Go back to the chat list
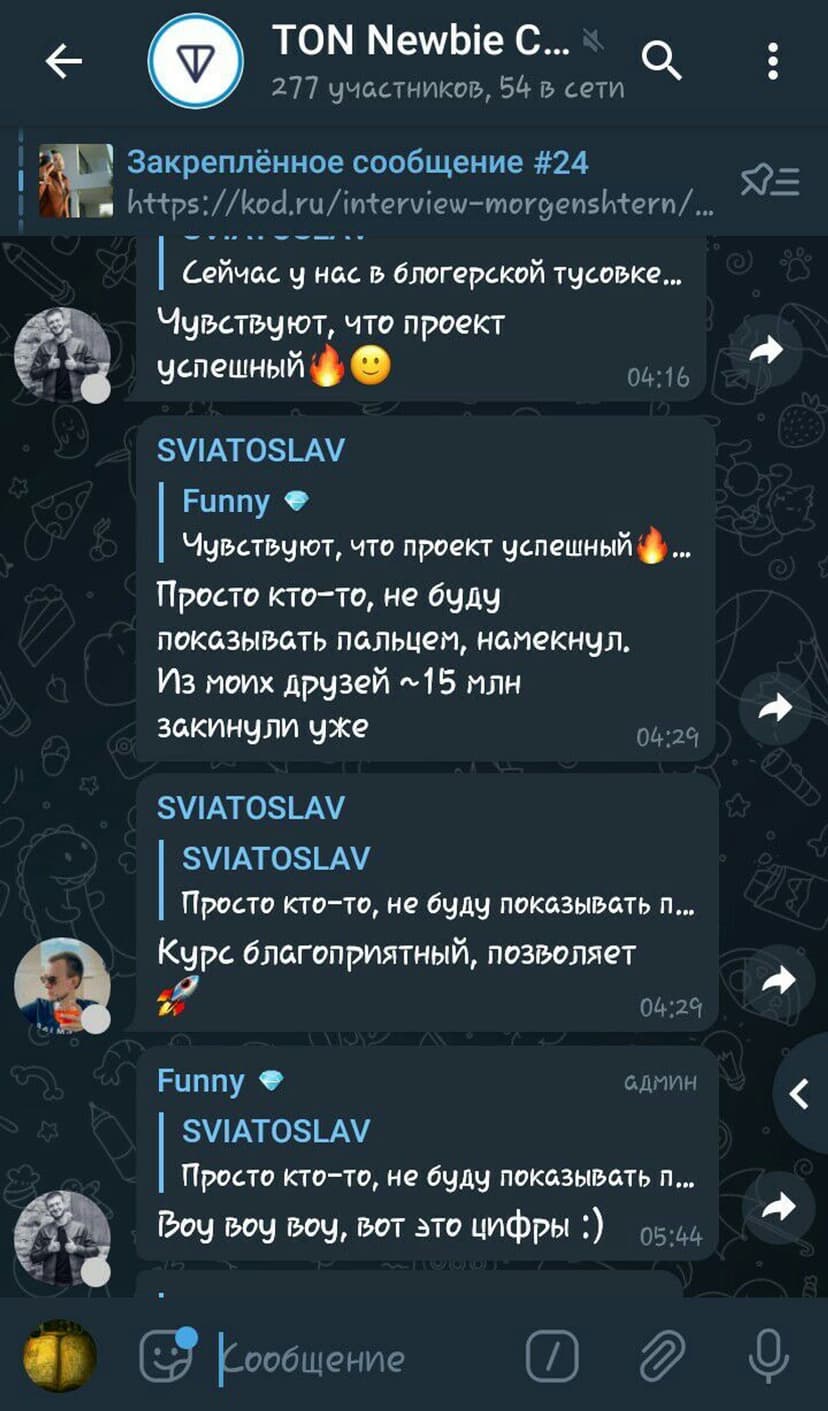 click(x=65, y=63)
